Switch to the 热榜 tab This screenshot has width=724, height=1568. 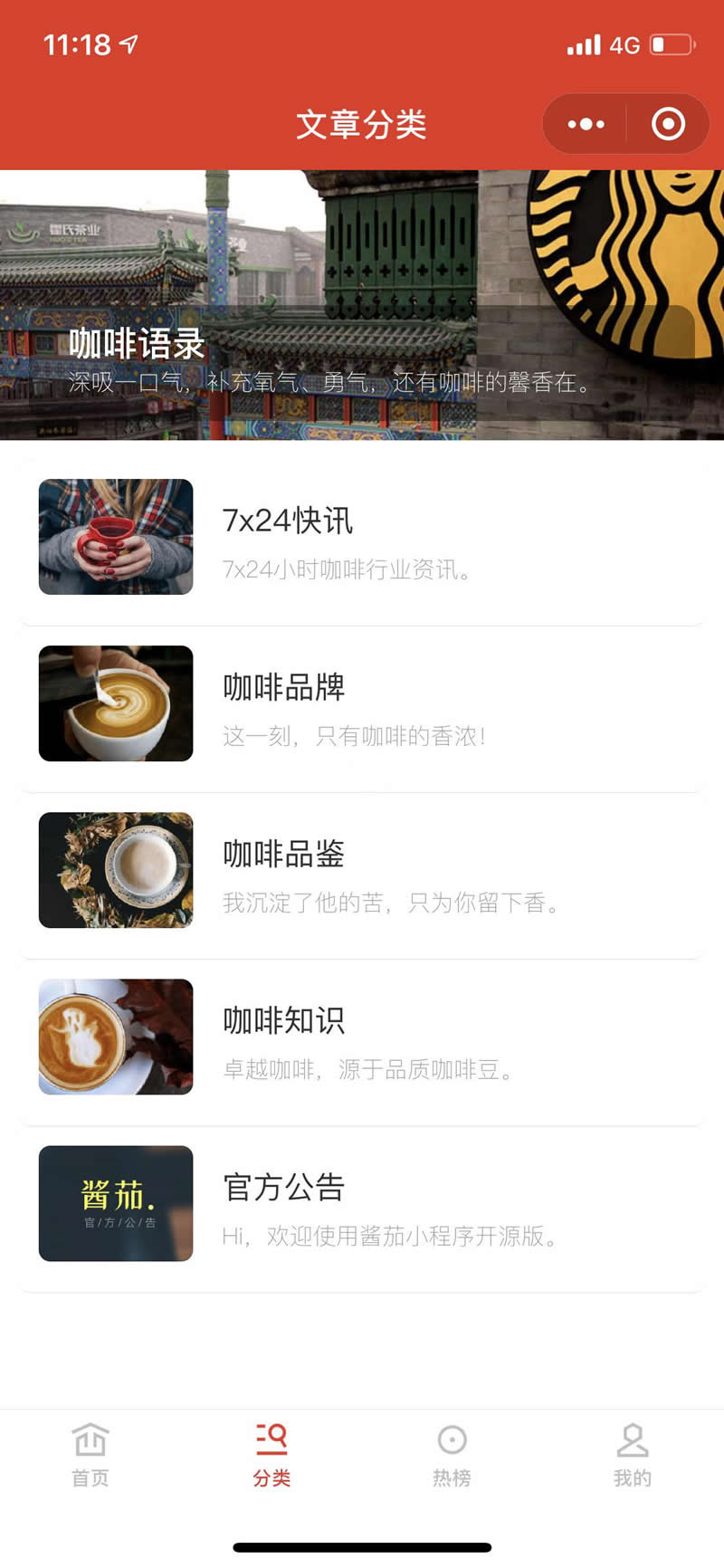452,1455
